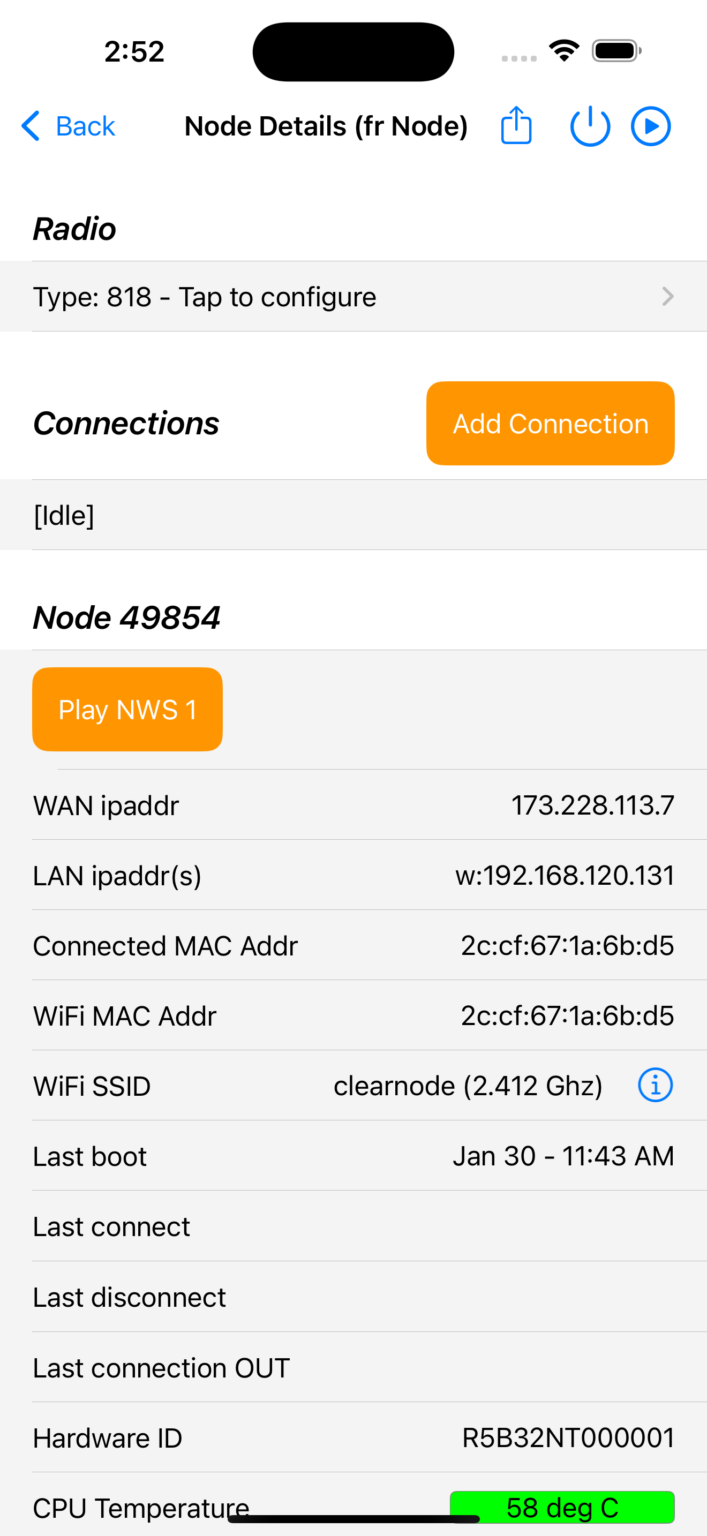
Task: Open the radio Type 818 configuration row
Action: [353, 297]
